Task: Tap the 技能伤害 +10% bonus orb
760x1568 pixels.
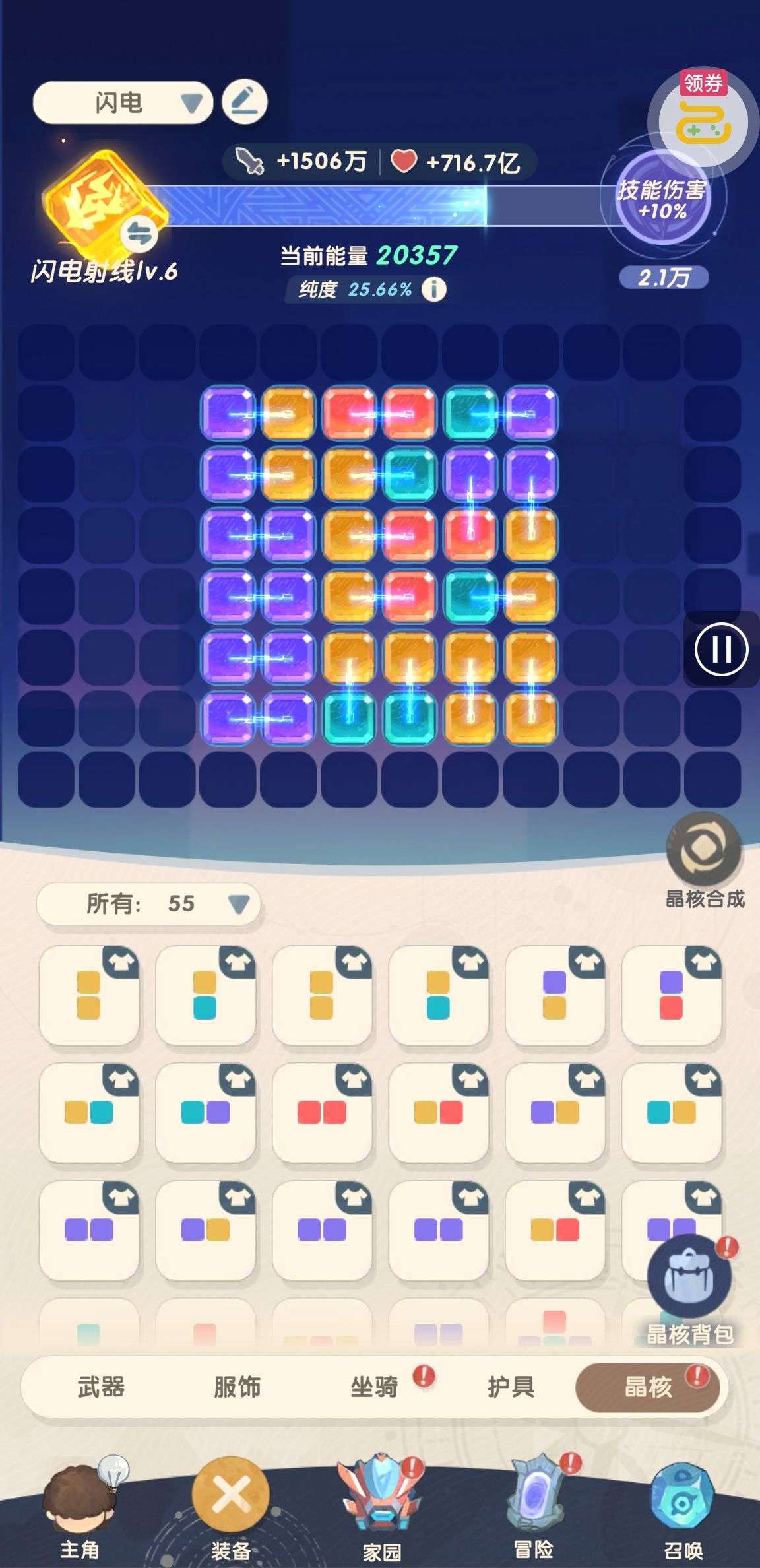Action: click(x=662, y=199)
